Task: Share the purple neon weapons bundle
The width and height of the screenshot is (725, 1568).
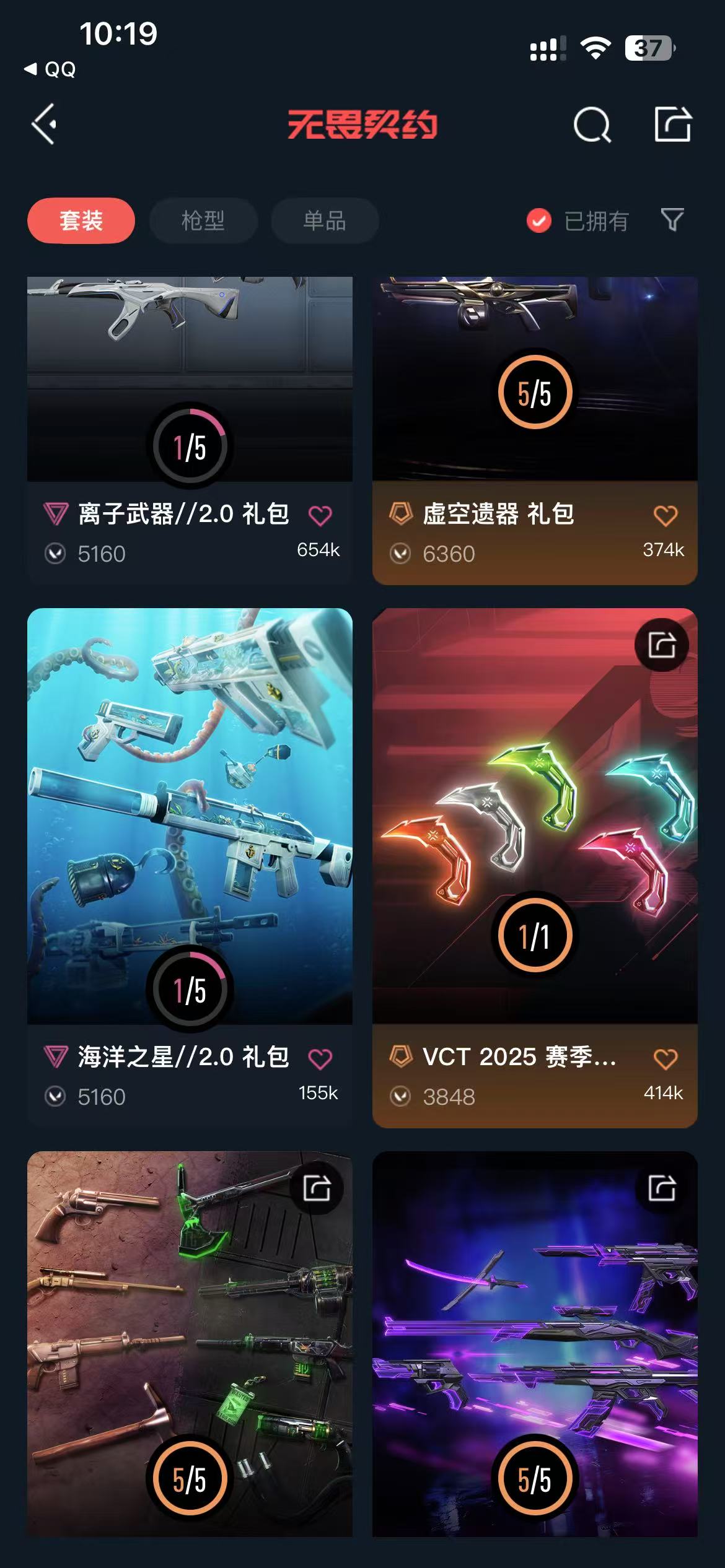Action: [662, 1188]
